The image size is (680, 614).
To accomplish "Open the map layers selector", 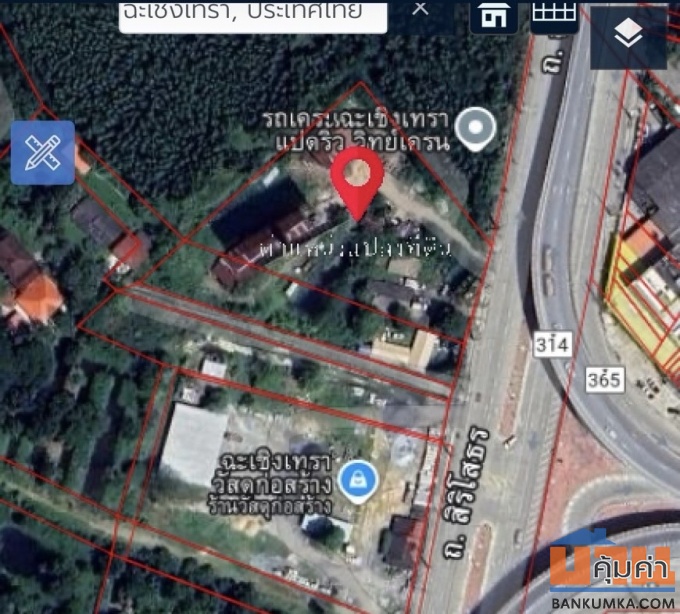I will 628,36.
